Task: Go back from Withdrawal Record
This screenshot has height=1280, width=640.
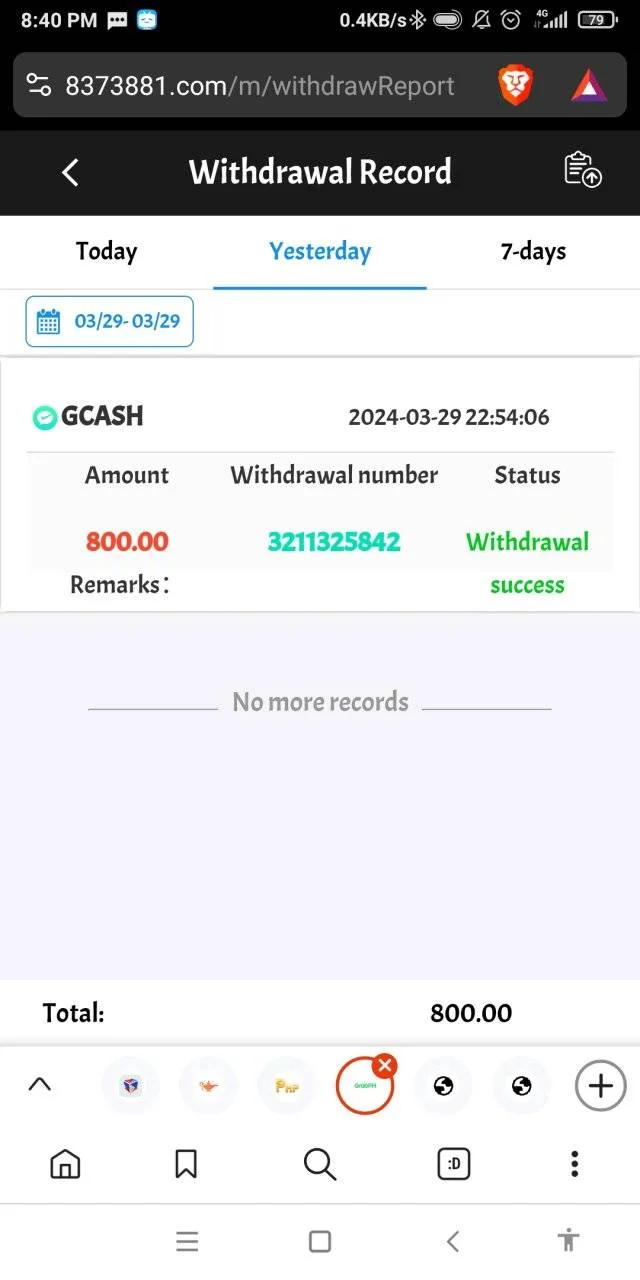Action: coord(70,172)
